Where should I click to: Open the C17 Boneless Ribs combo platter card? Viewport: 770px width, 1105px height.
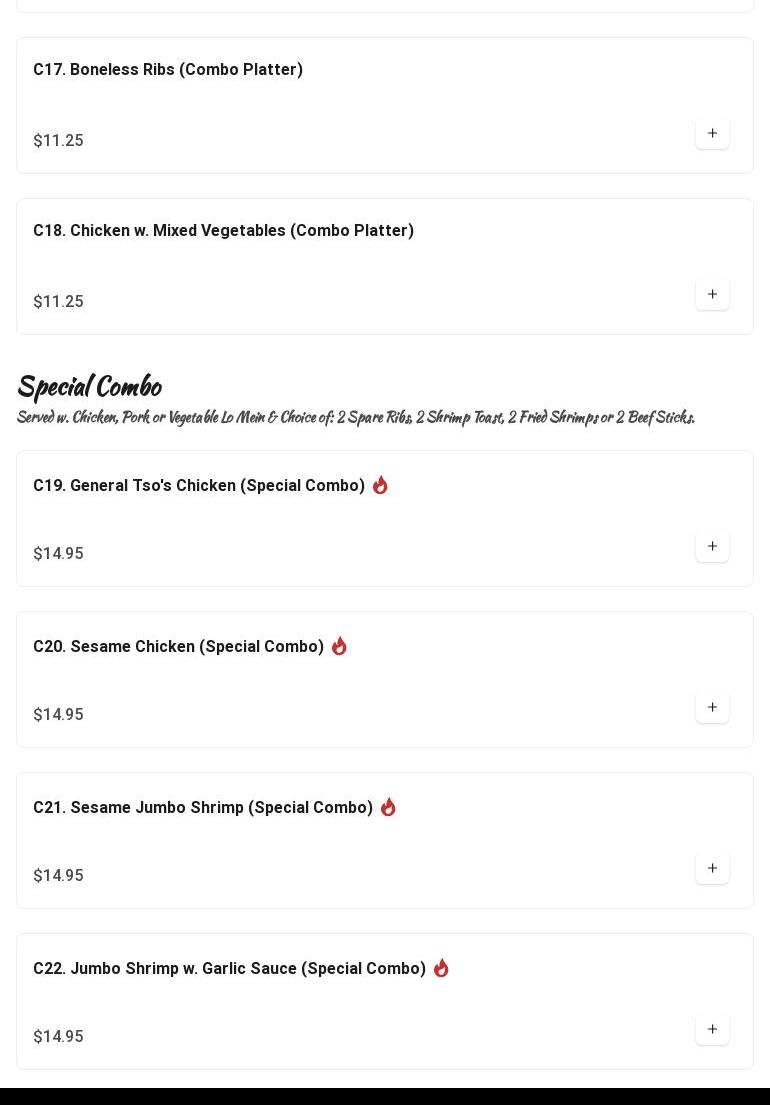[x=168, y=70]
